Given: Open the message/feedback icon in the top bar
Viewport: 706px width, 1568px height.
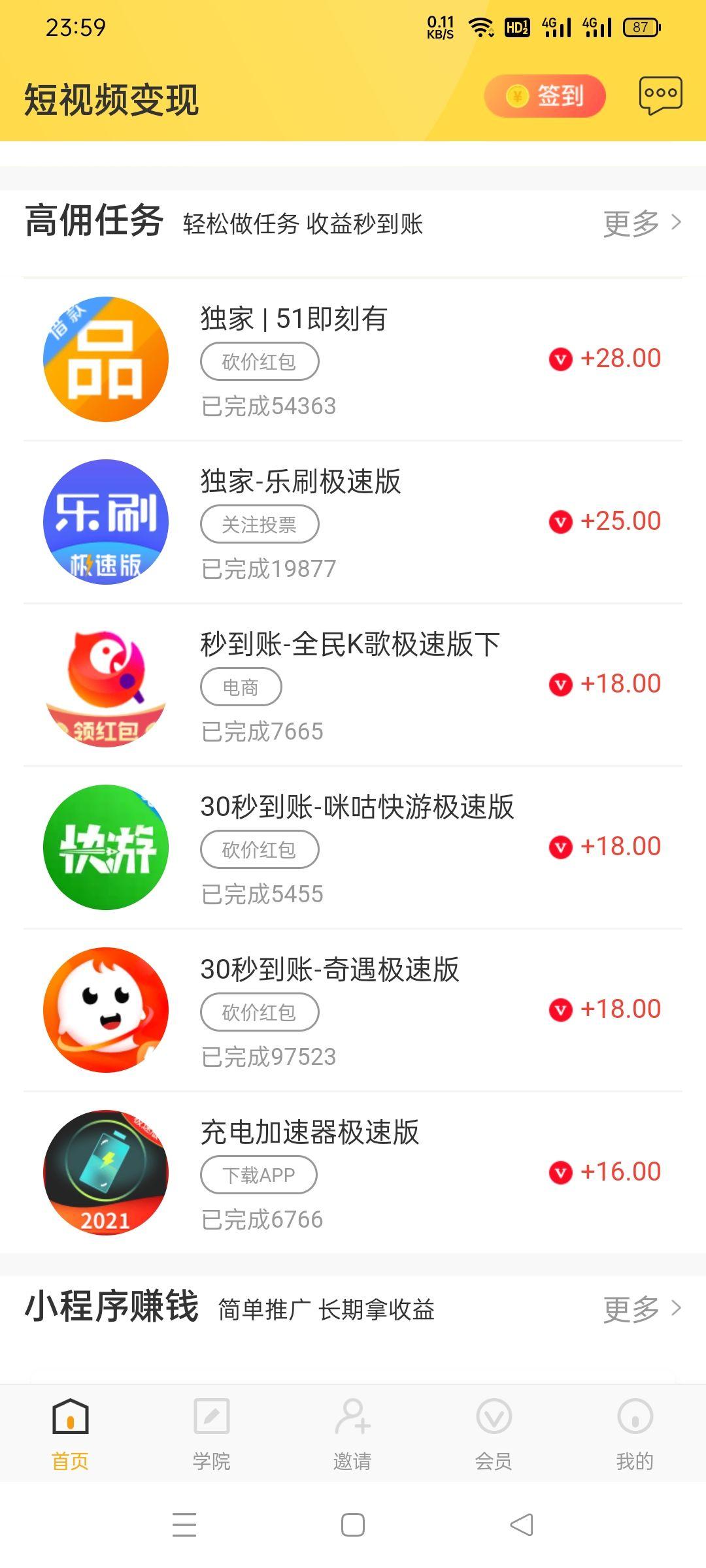Looking at the screenshot, I should coord(660,96).
